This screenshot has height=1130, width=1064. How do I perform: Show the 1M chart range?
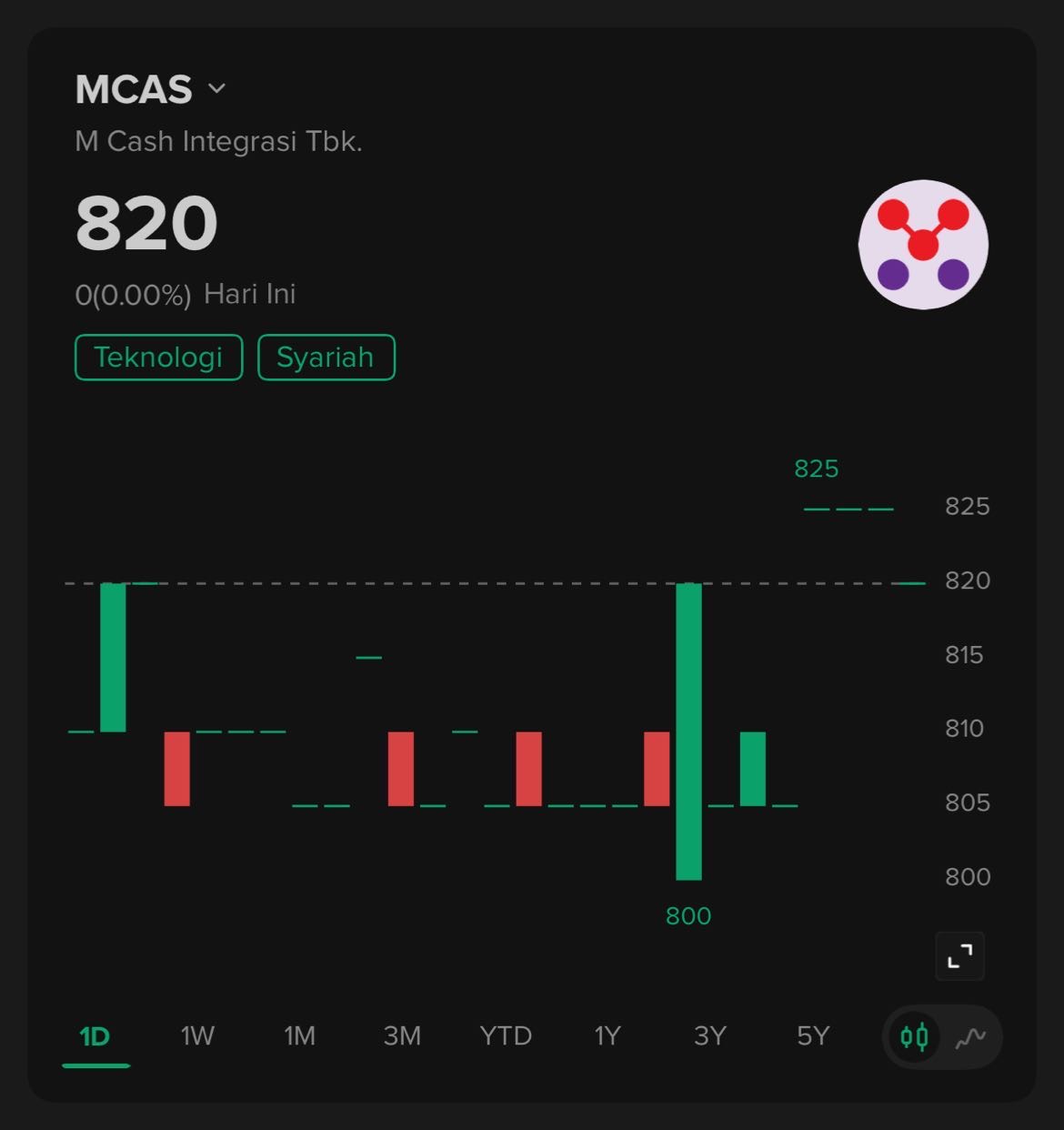[299, 1036]
